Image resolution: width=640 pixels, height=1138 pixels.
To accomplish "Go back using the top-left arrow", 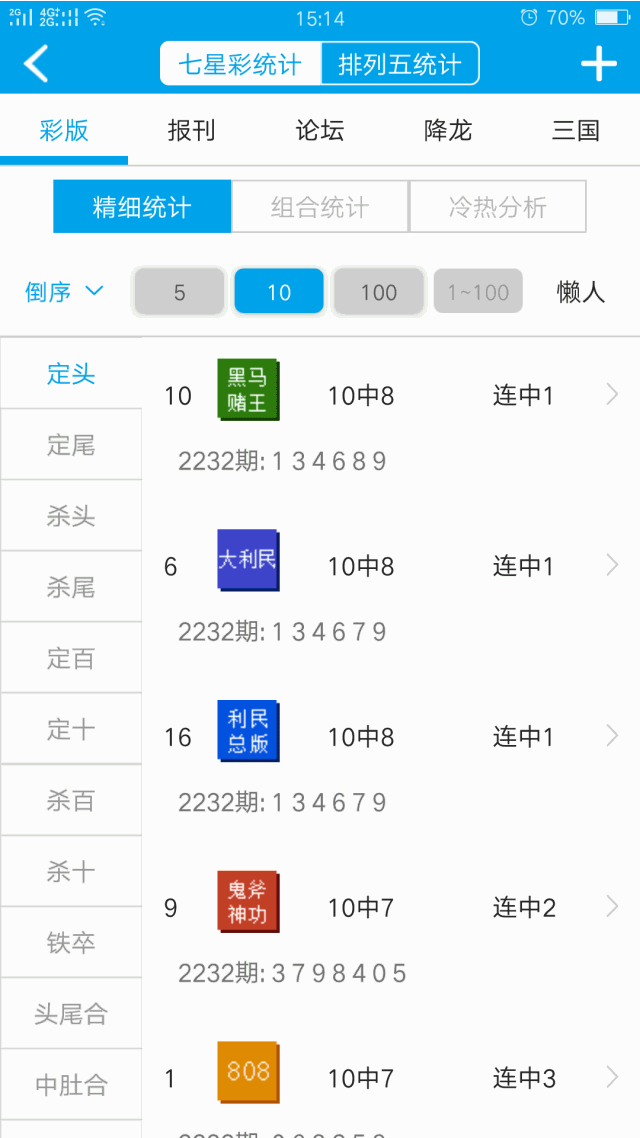I will 36,64.
